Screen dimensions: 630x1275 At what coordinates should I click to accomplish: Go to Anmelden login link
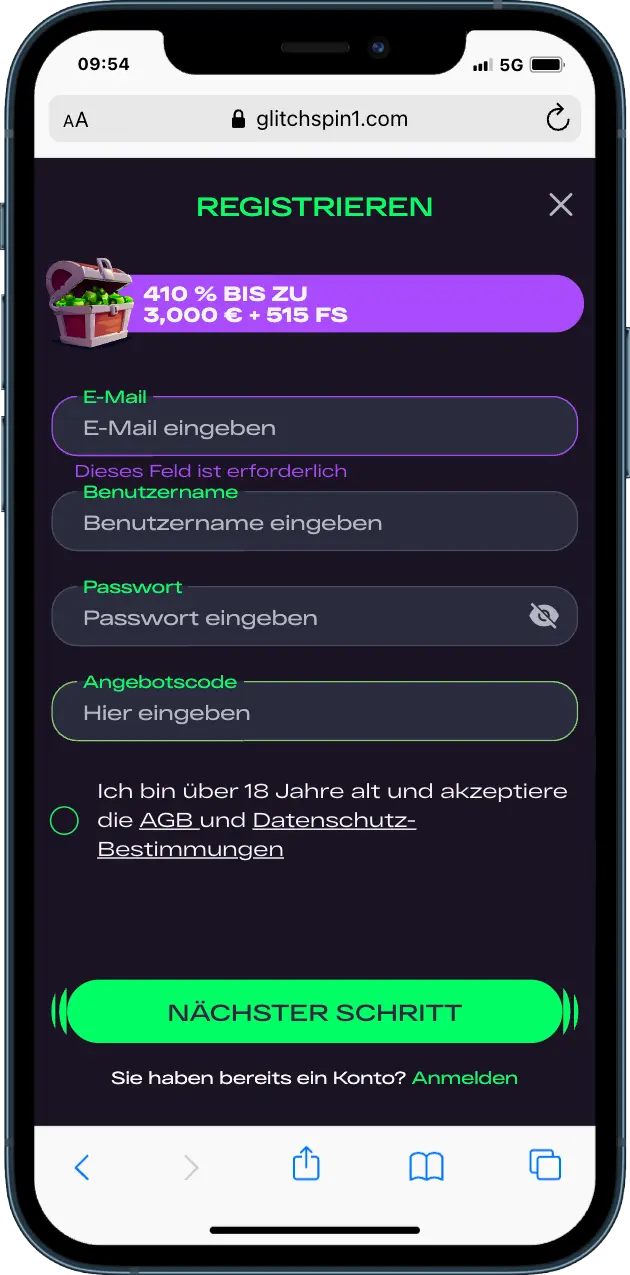click(465, 1078)
